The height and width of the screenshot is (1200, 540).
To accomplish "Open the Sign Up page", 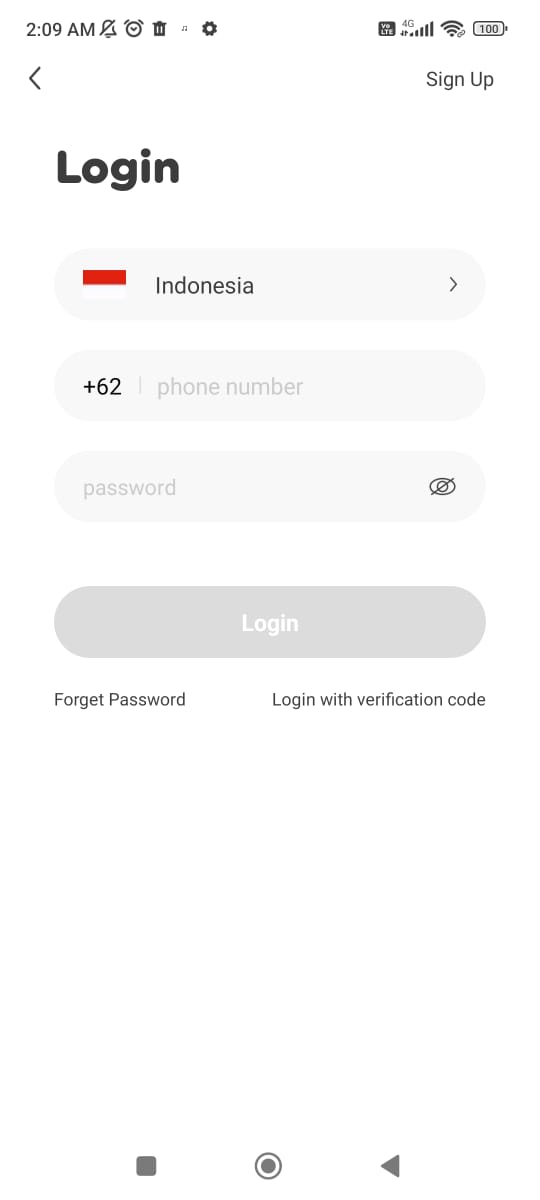I will 459,79.
